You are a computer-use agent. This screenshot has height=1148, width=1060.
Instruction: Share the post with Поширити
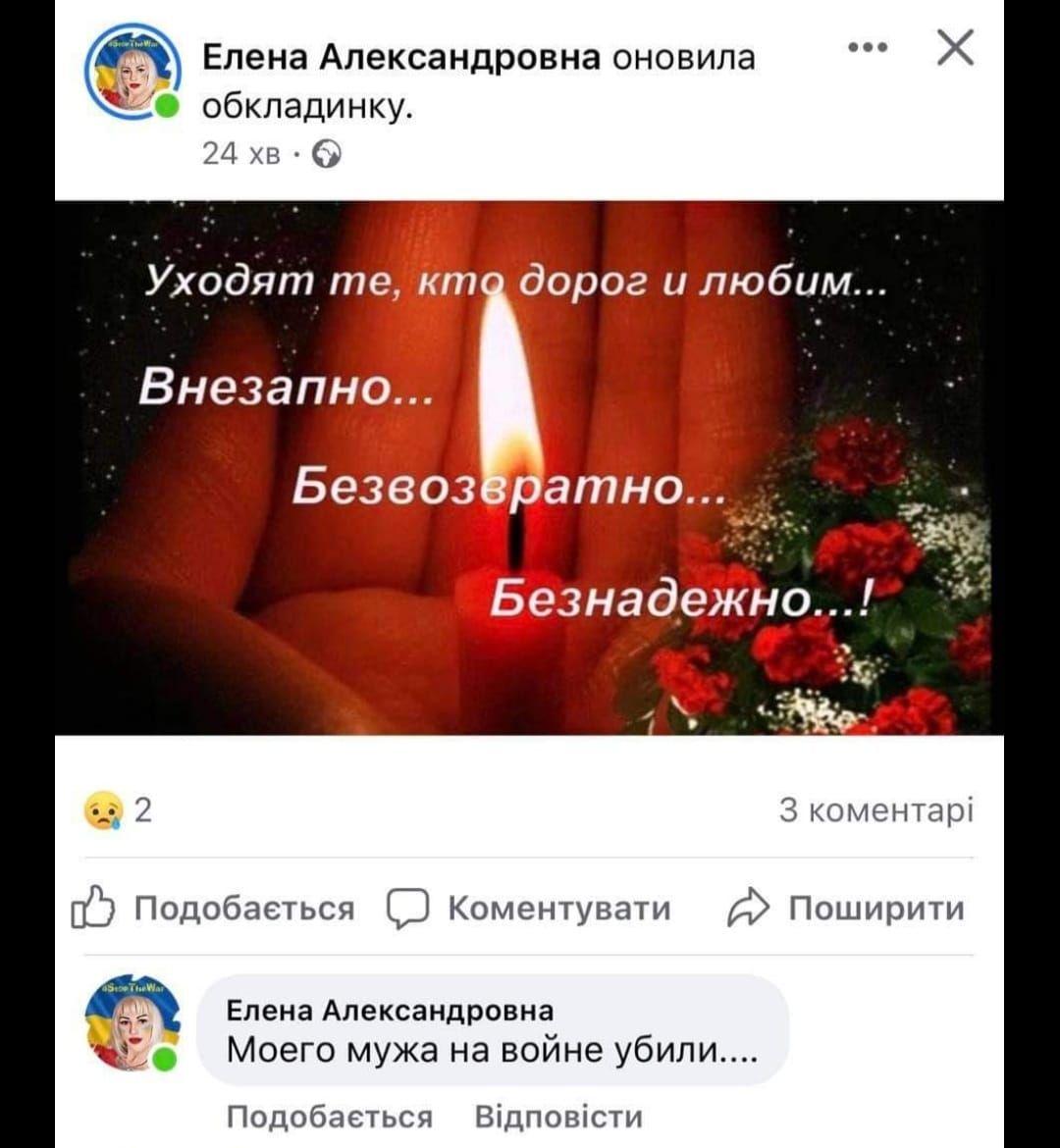tap(846, 909)
